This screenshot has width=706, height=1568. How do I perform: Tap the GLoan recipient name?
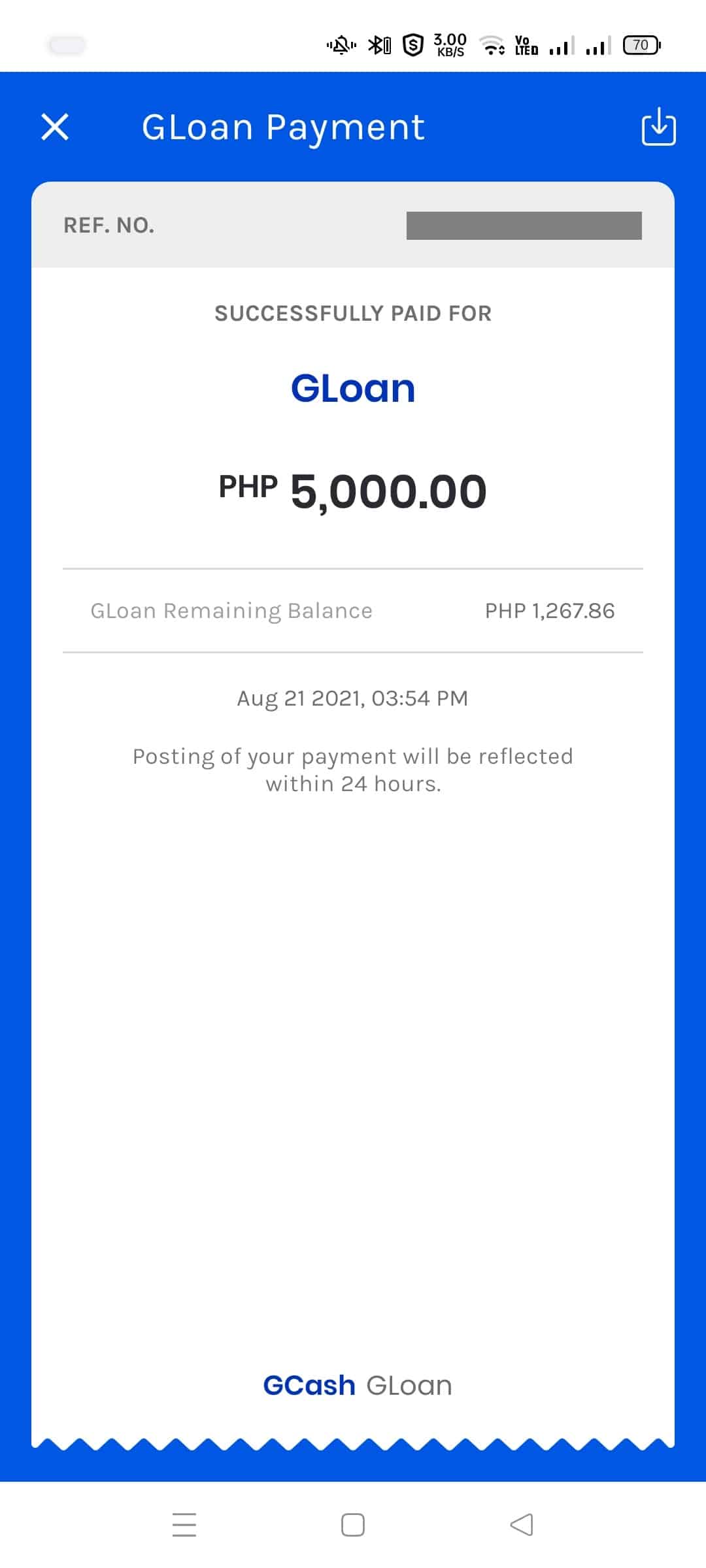click(x=353, y=387)
